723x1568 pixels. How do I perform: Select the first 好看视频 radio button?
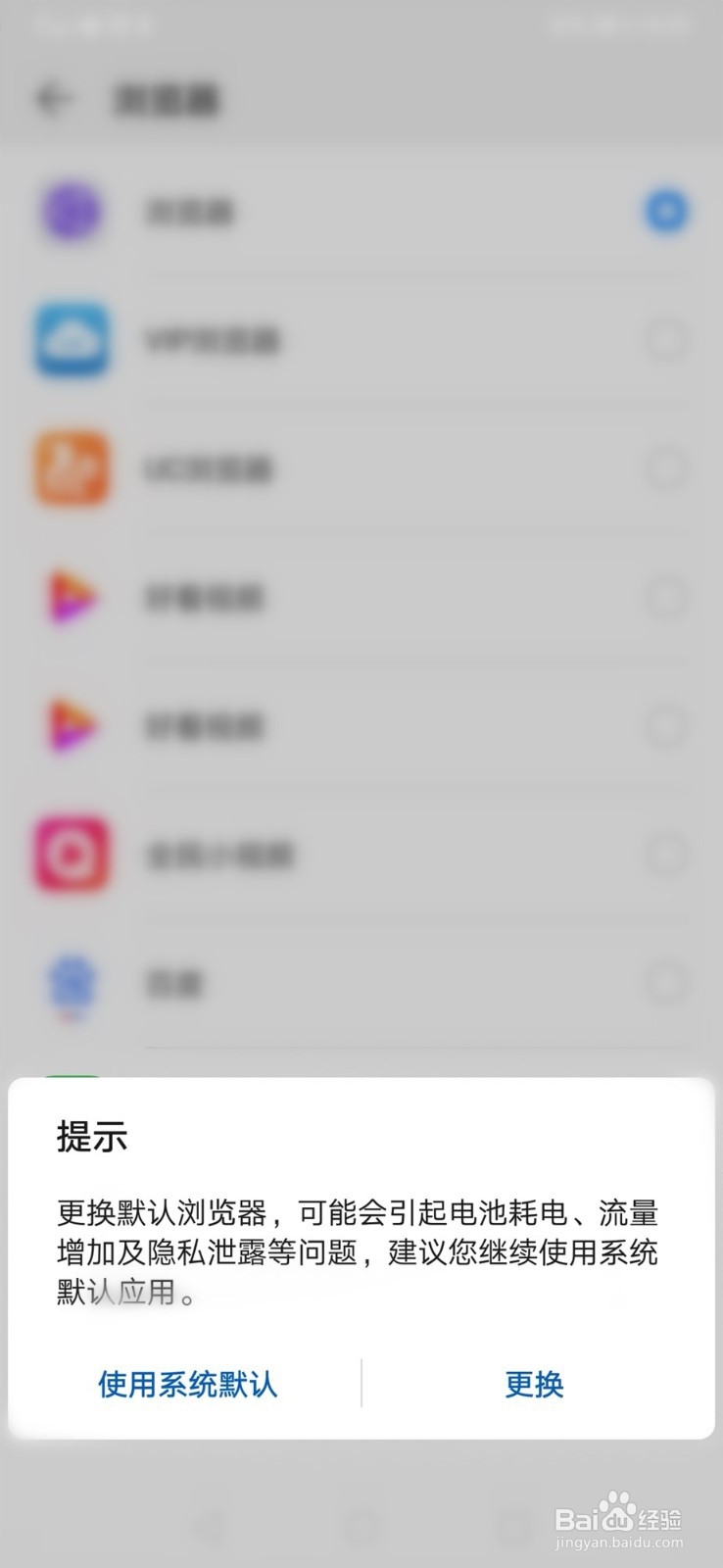(666, 598)
